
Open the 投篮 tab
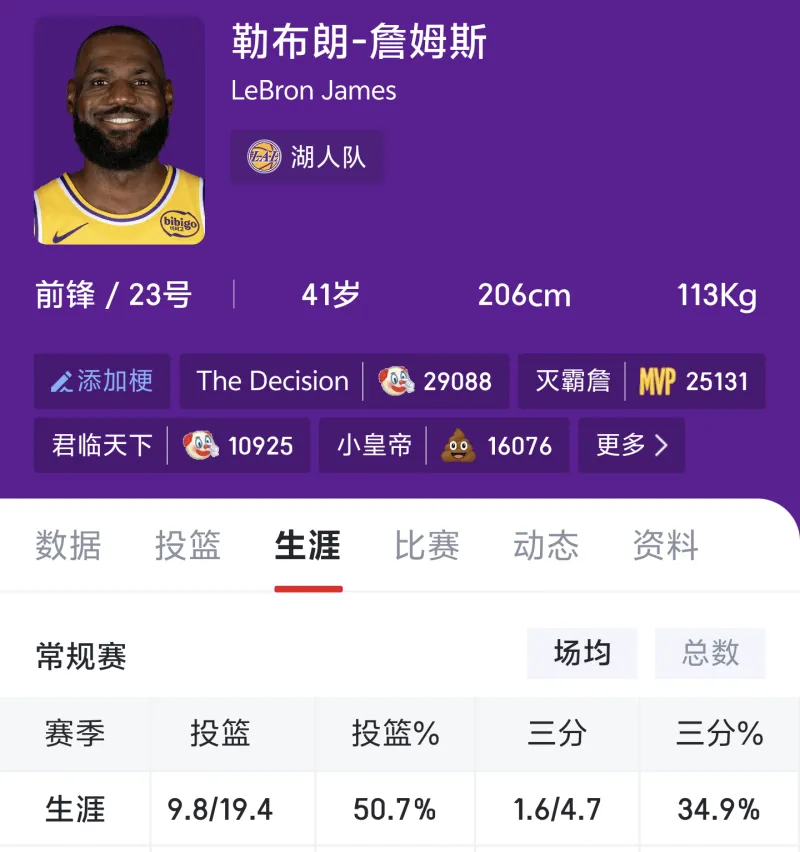pos(188,547)
